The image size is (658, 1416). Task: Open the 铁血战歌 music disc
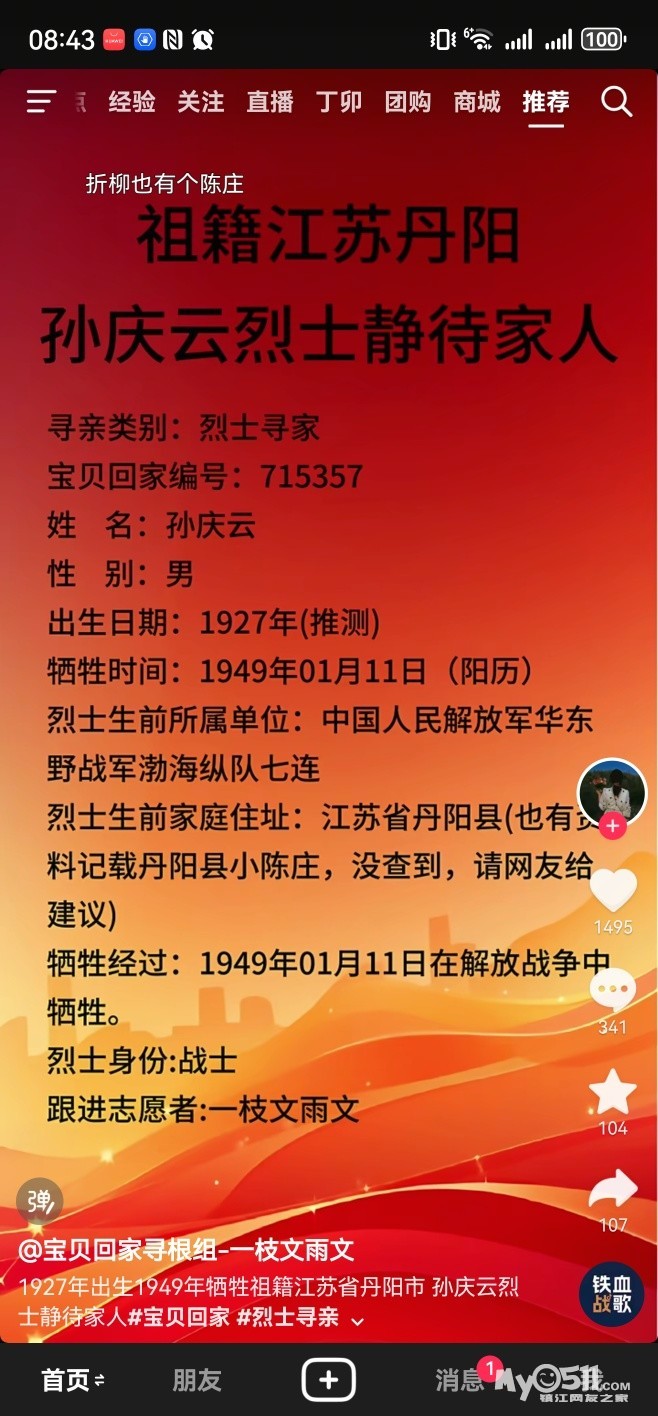612,1294
